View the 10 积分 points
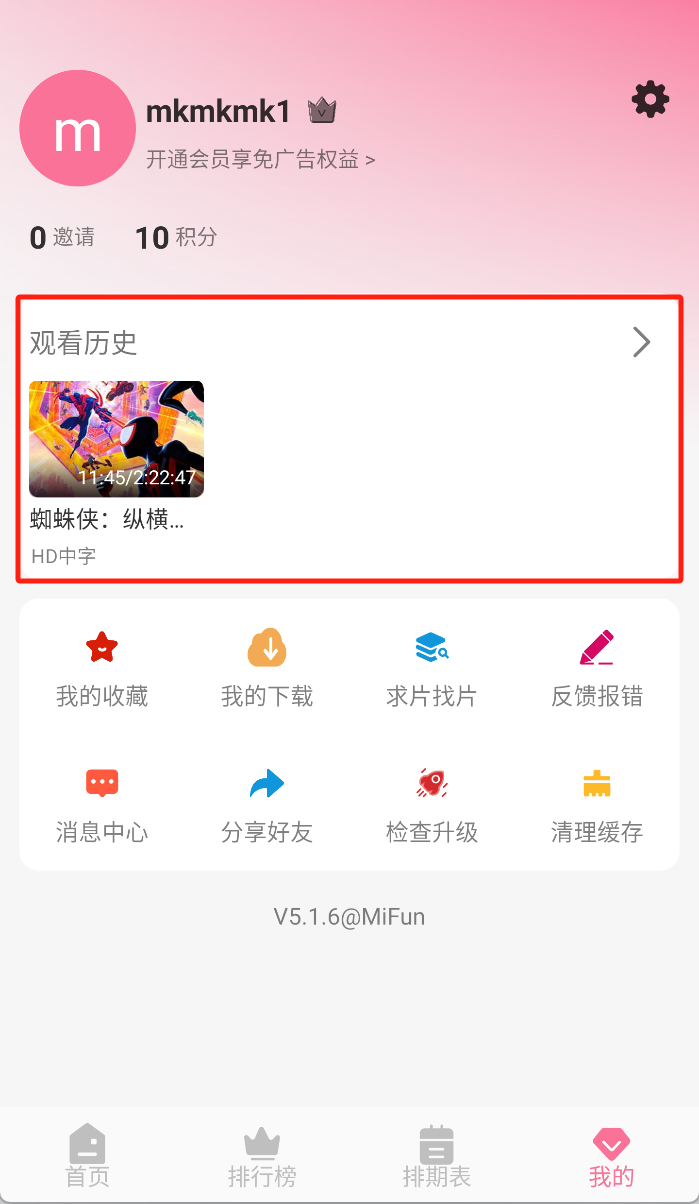The width and height of the screenshot is (699, 1204). [176, 238]
